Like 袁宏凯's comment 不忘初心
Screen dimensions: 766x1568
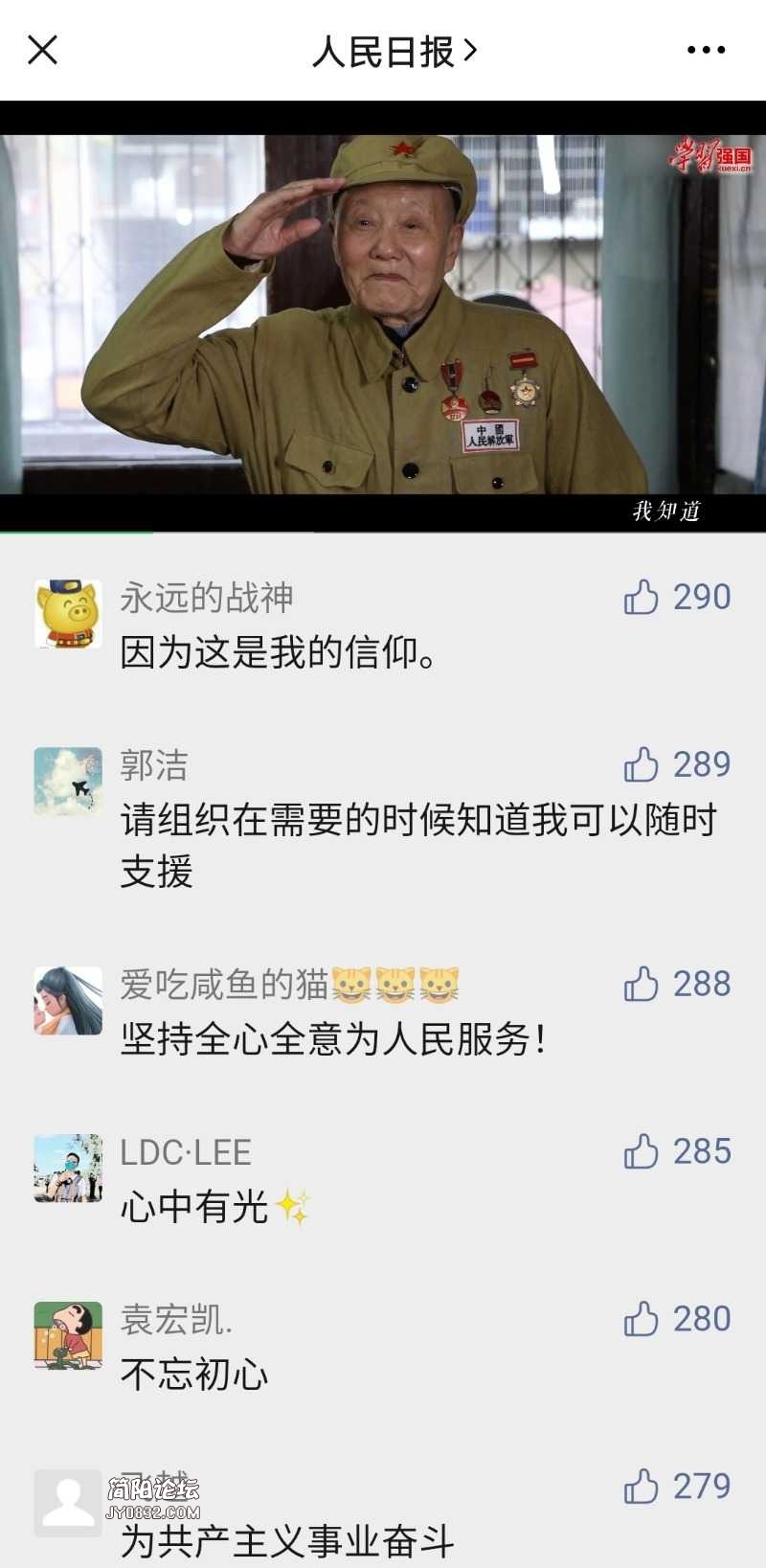click(642, 1319)
